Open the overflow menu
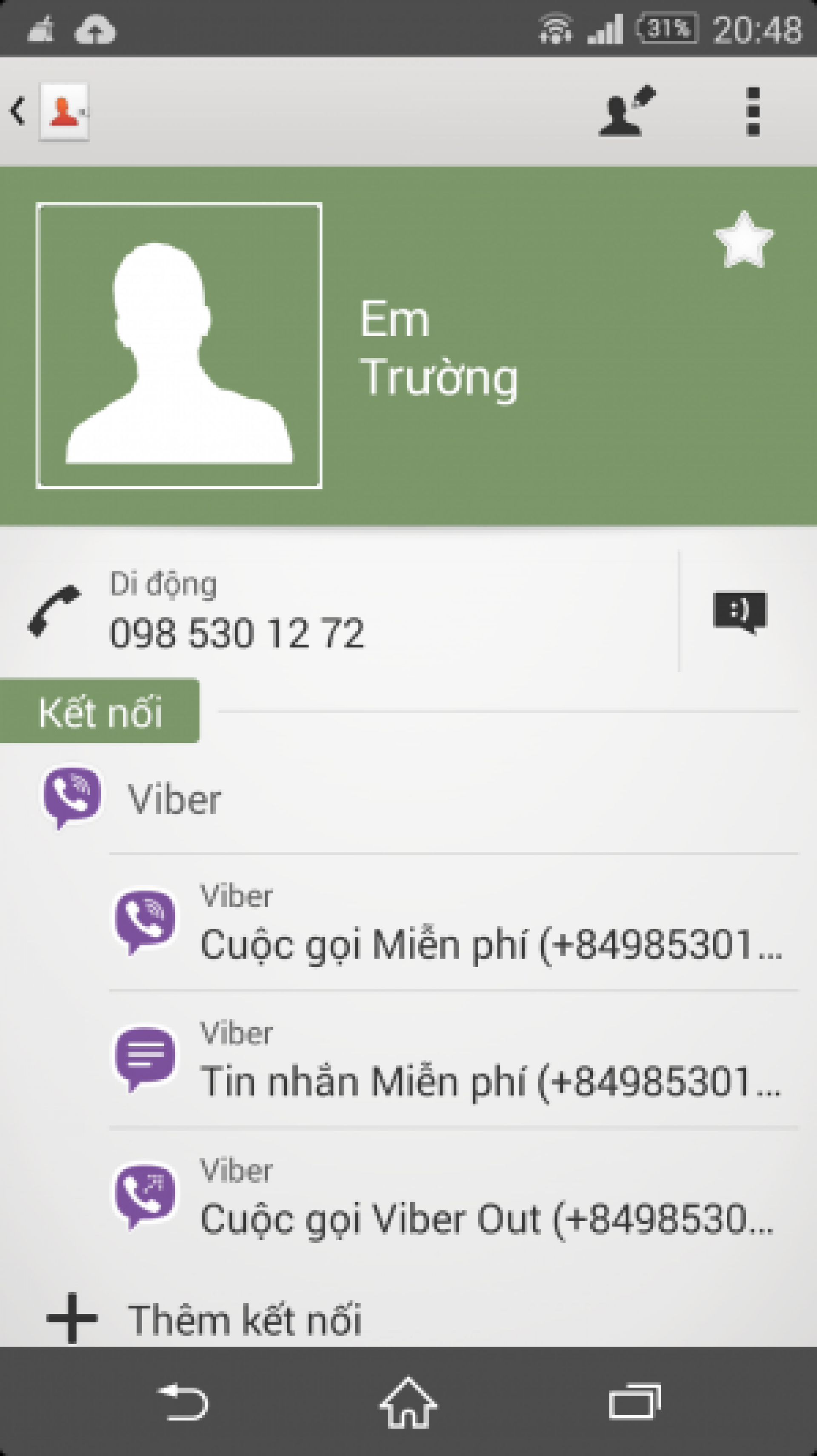Viewport: 817px width, 1456px height. pyautogui.click(x=753, y=111)
